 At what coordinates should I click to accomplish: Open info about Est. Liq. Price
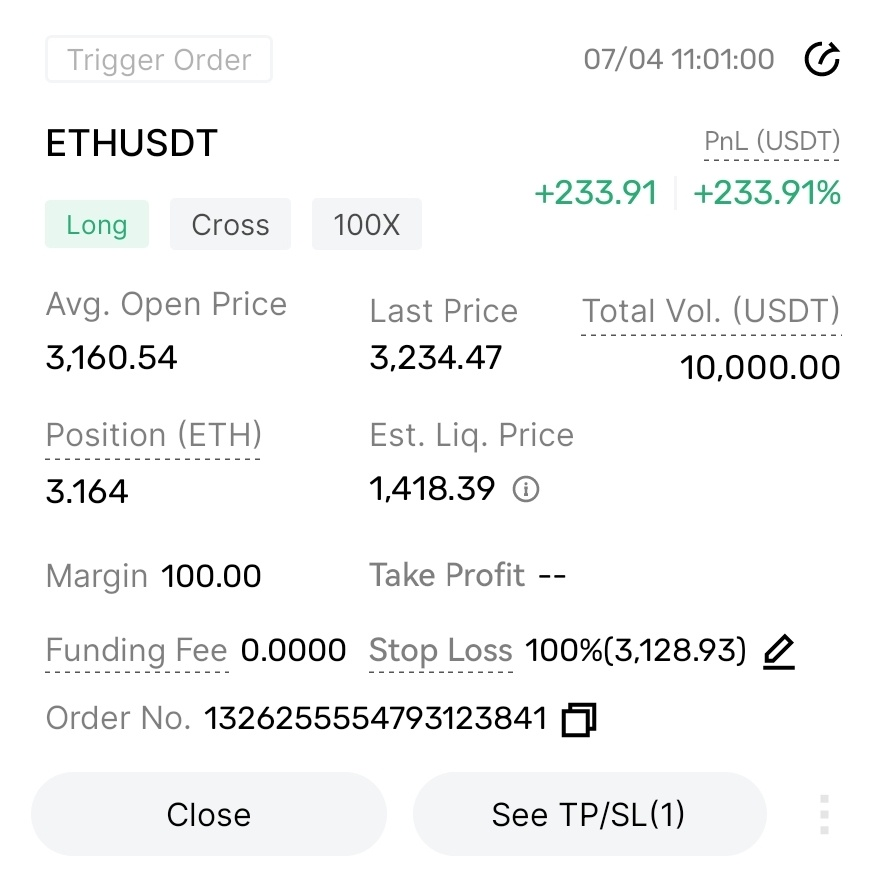click(x=526, y=490)
